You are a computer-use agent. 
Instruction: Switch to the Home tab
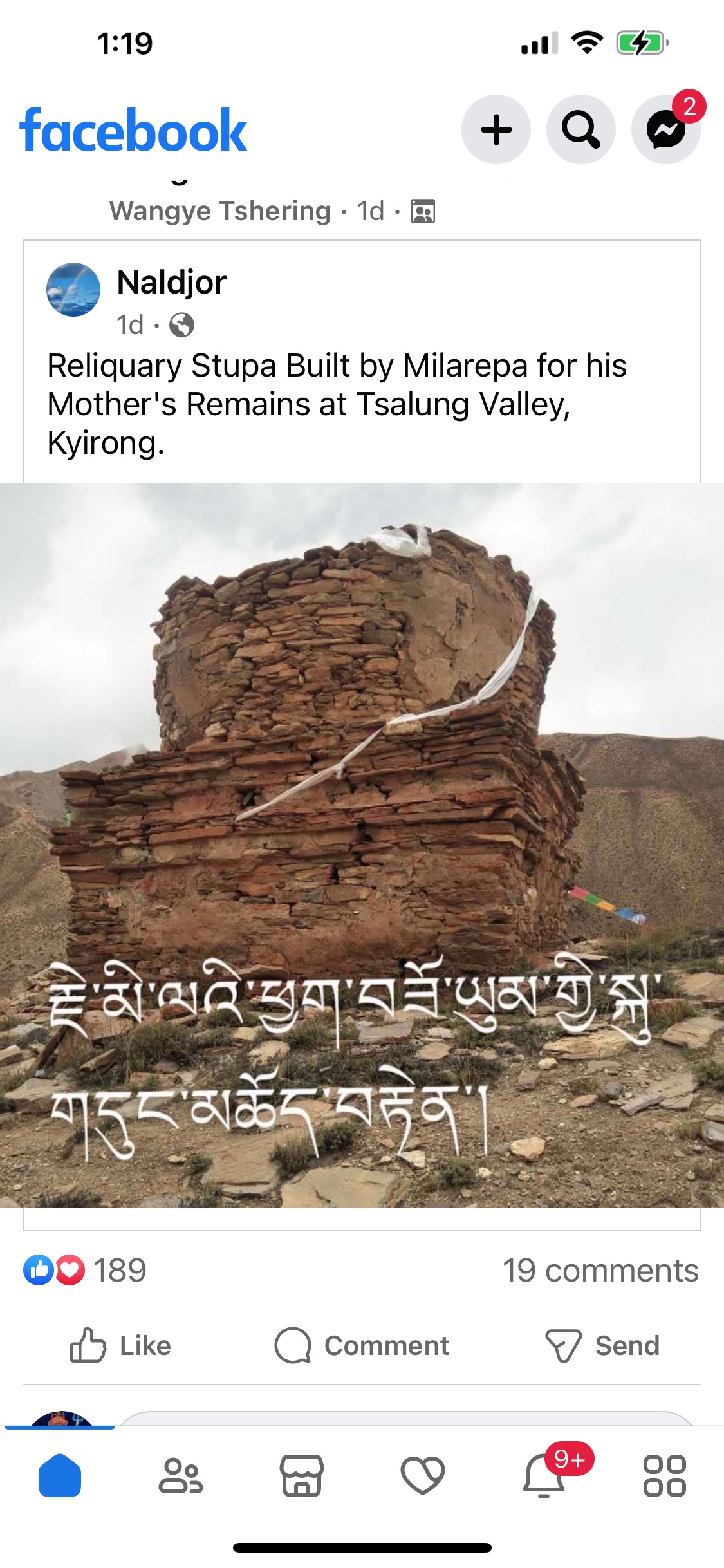click(x=60, y=1475)
